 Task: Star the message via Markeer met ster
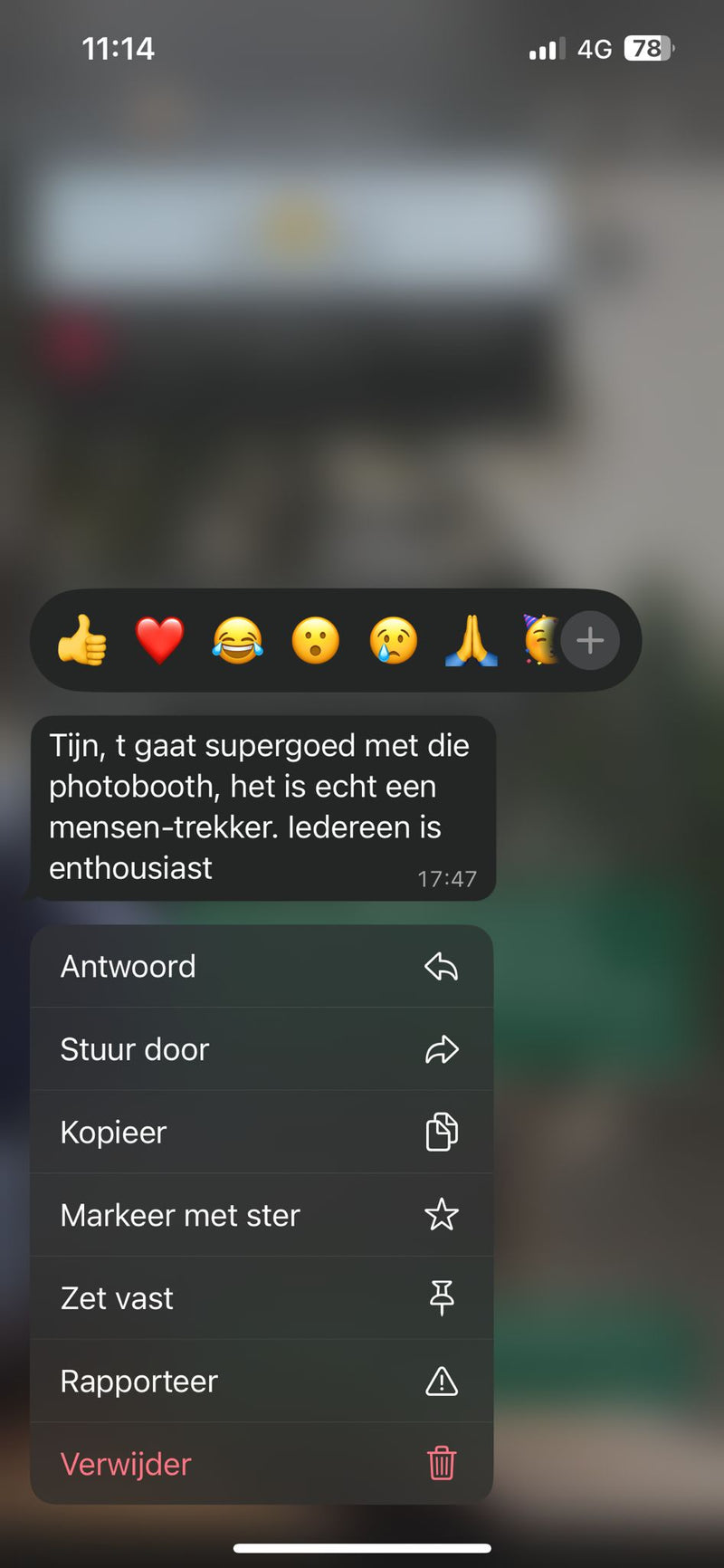coord(262,1215)
